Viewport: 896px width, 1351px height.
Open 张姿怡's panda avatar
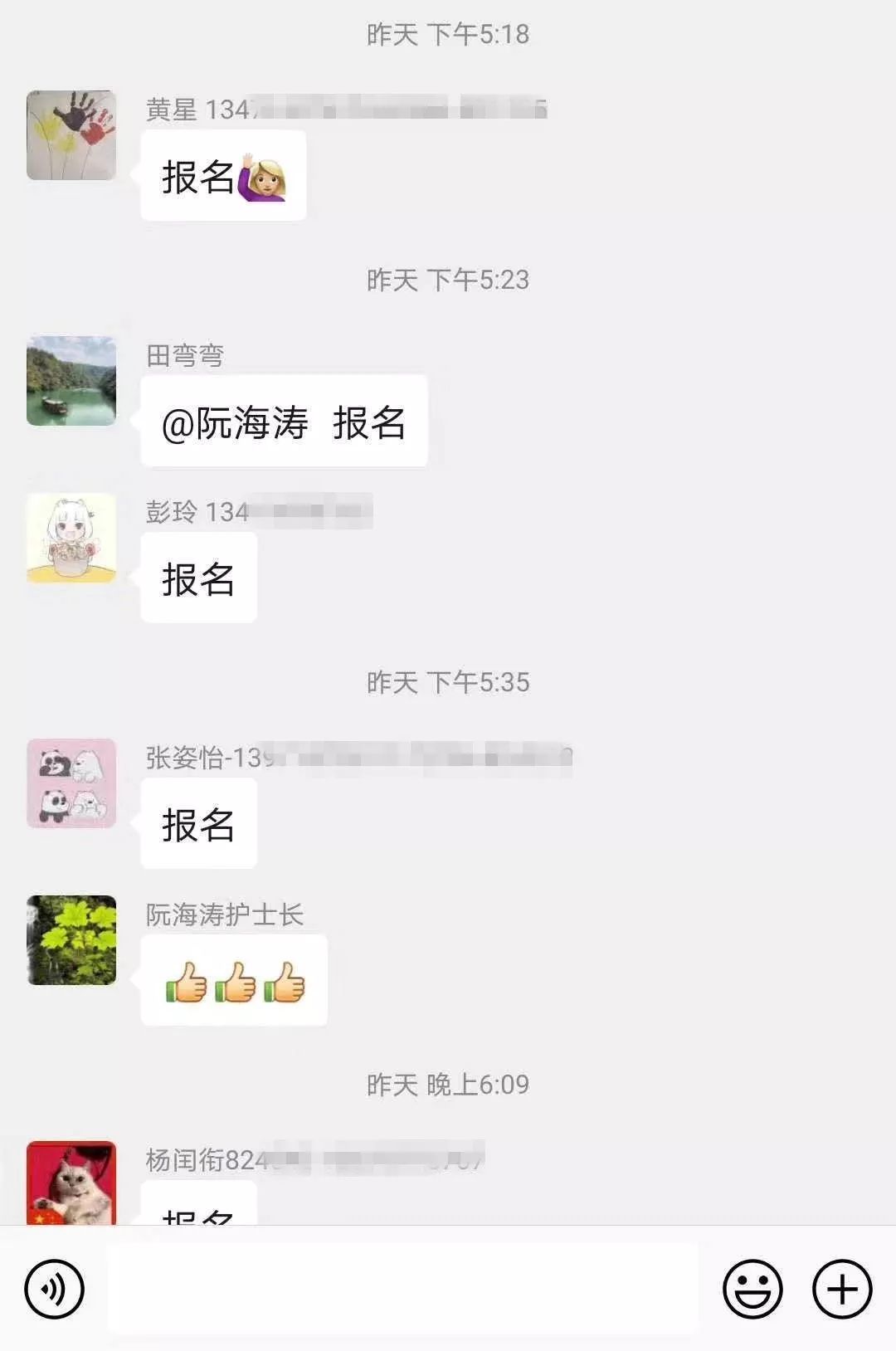[x=71, y=783]
